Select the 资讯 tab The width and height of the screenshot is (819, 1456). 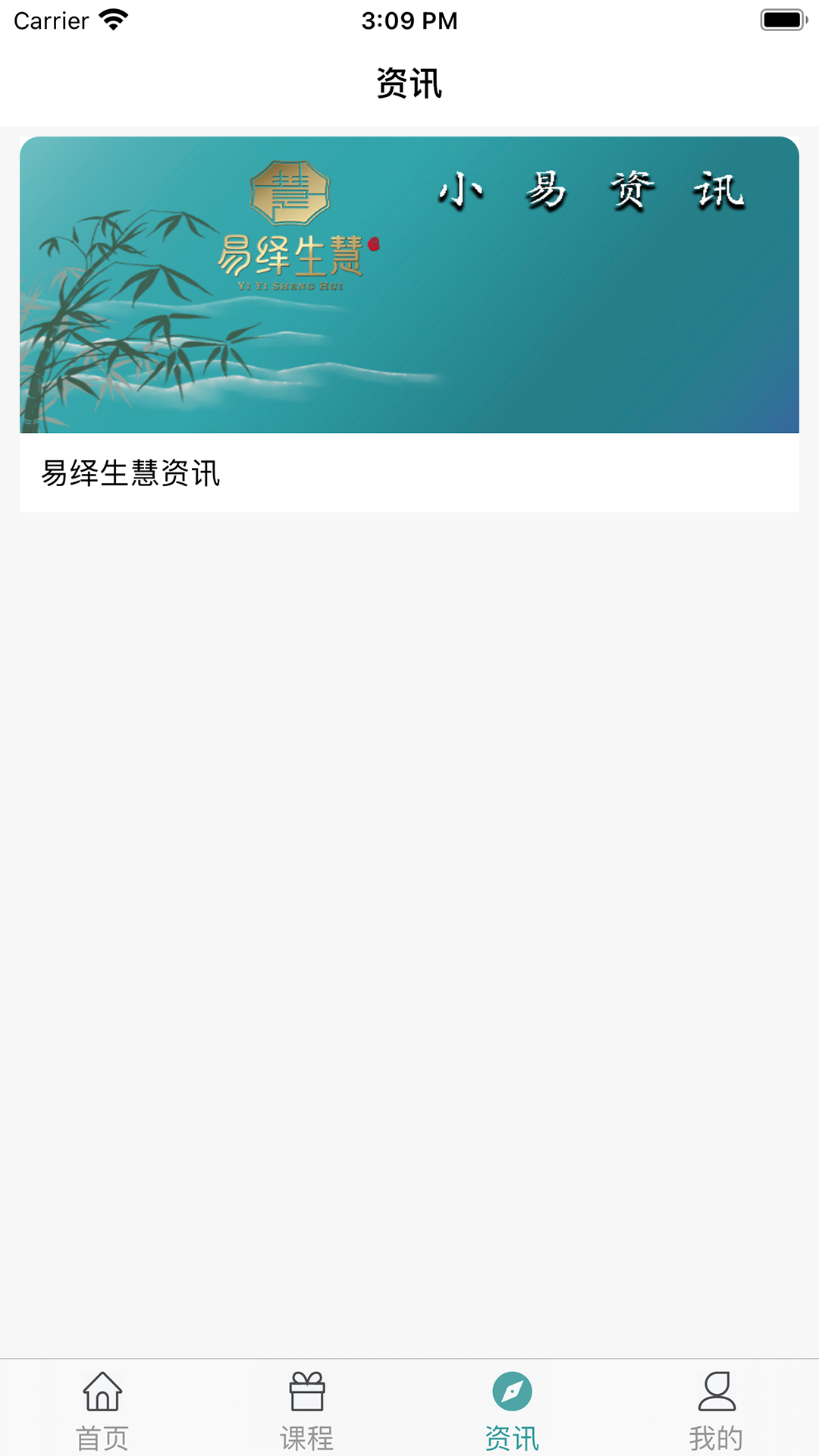point(512,1409)
